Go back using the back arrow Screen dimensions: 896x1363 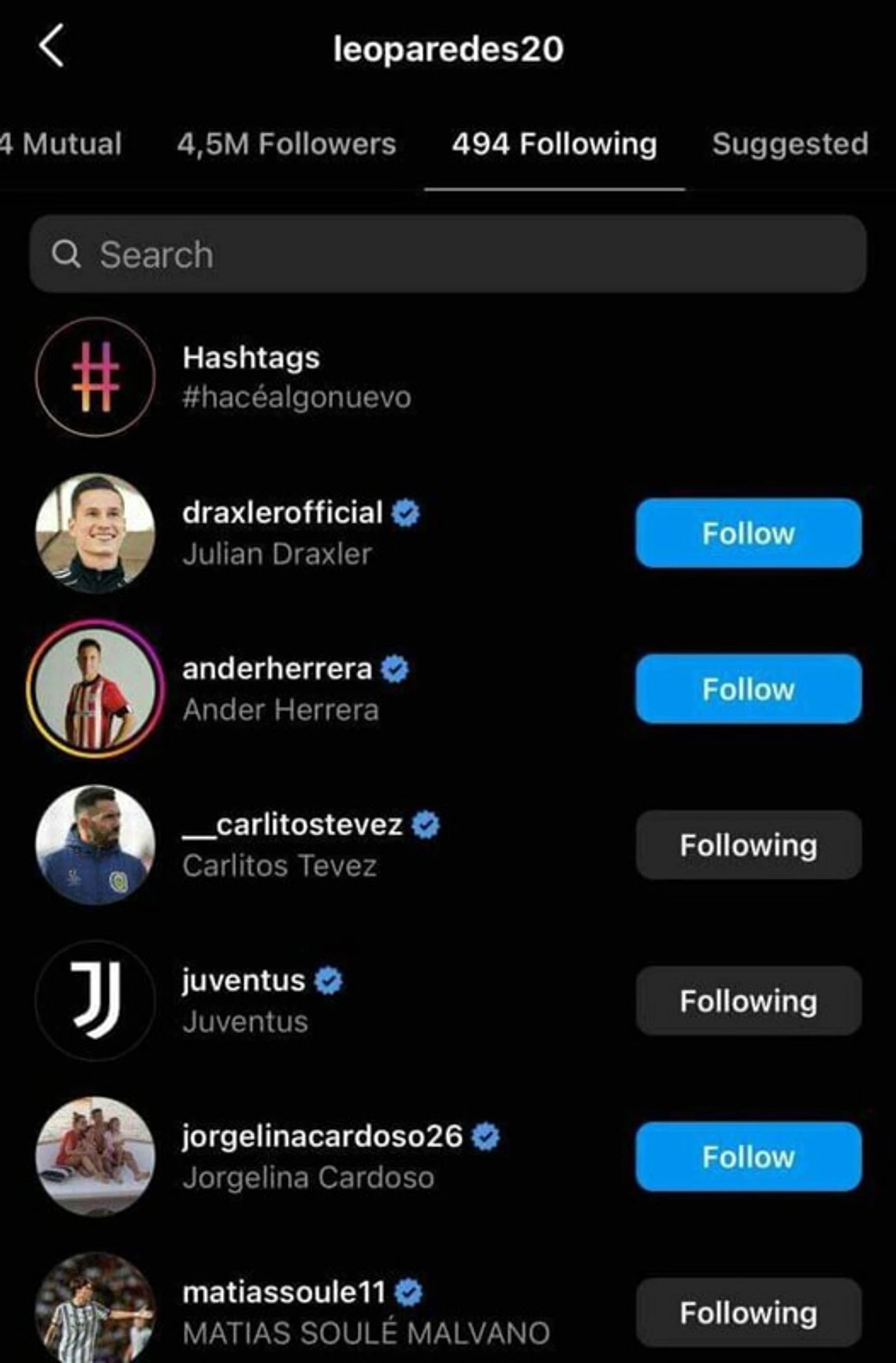52,46
